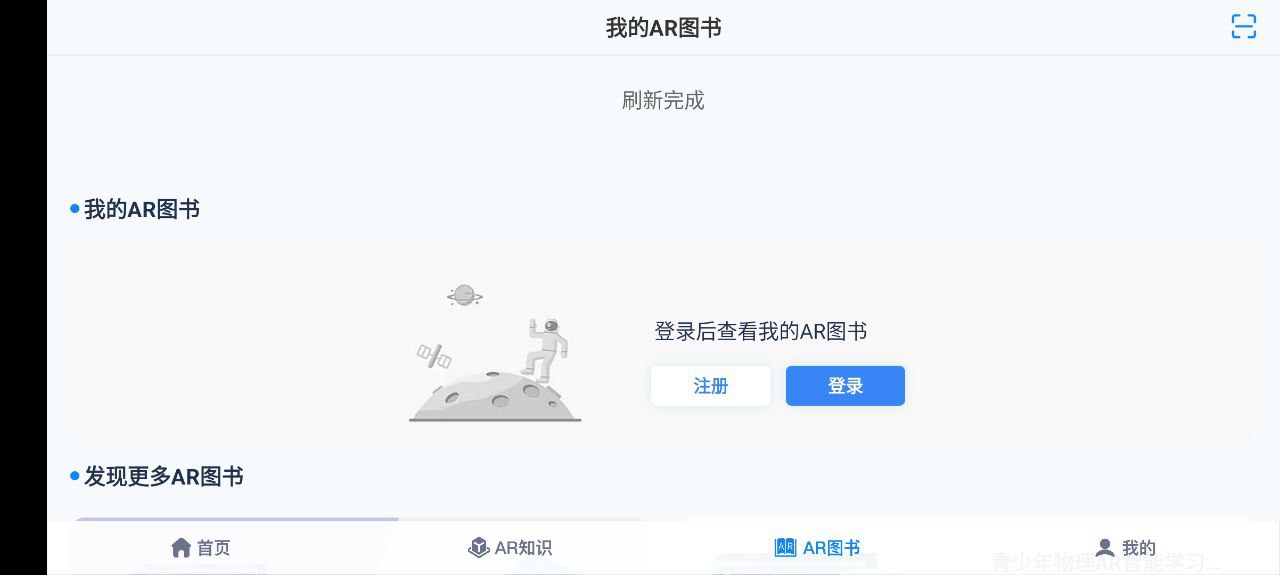Go to the 我的 profile tab
1280x575 pixels.
click(x=1125, y=548)
